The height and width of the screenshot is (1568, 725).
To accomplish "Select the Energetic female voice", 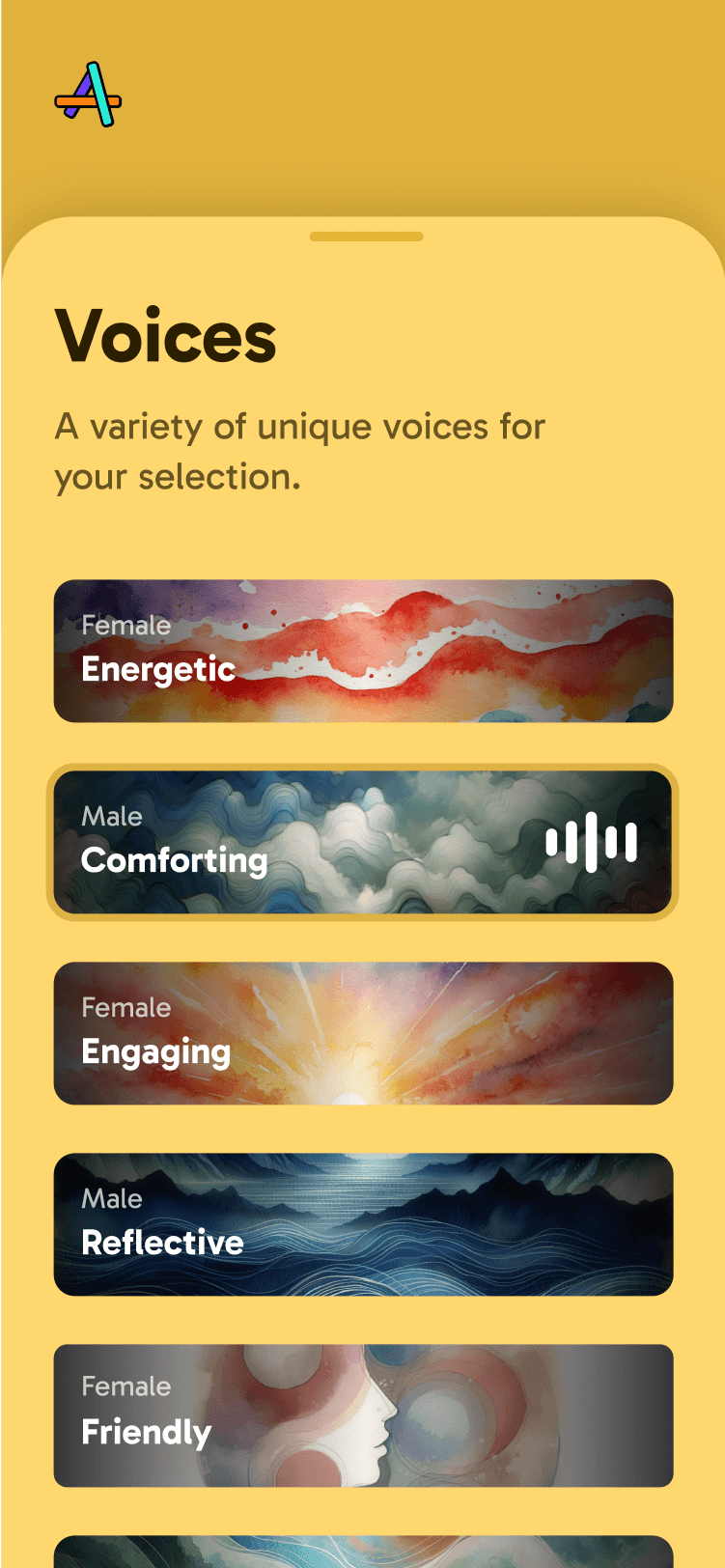I will pyautogui.click(x=363, y=651).
